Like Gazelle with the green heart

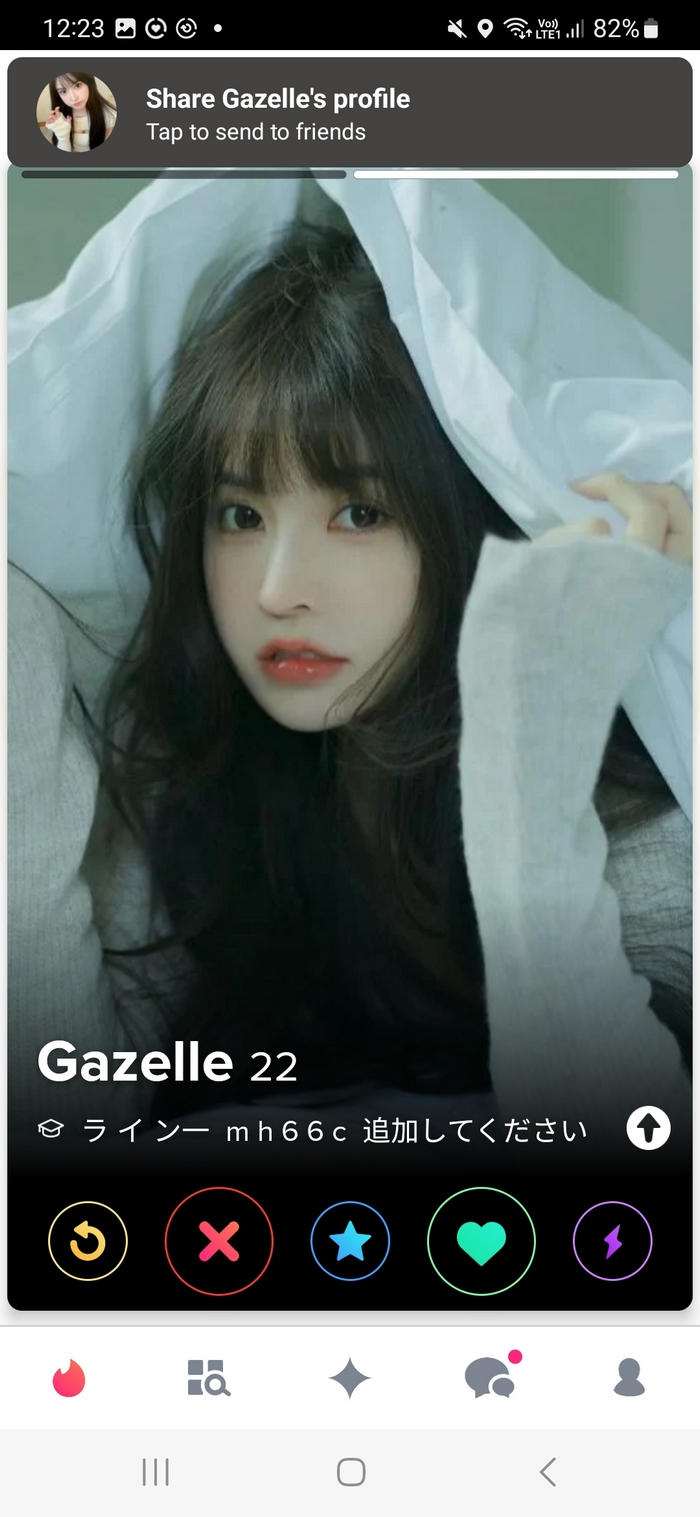pyautogui.click(x=481, y=1242)
